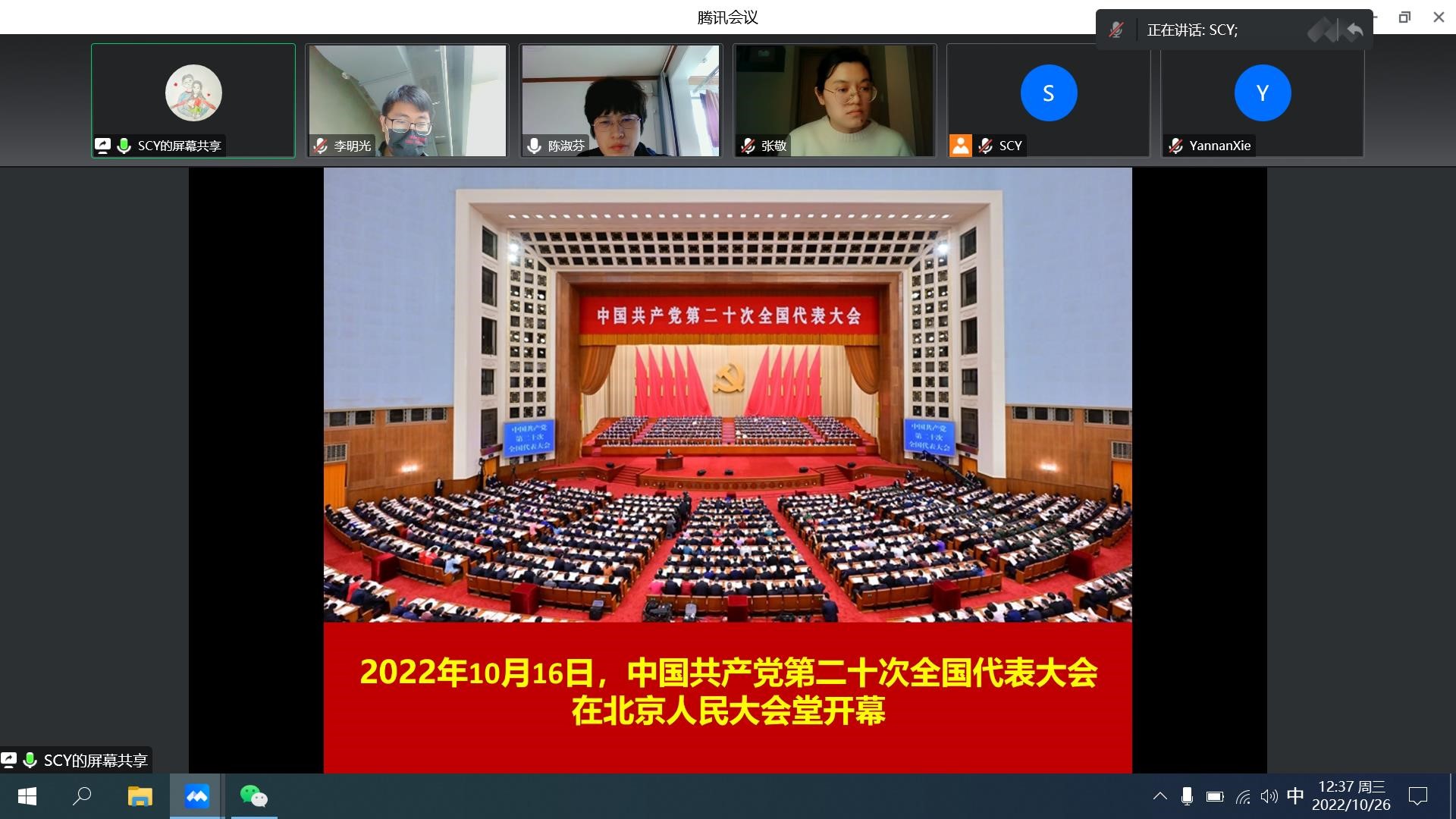Viewport: 1456px width, 819px height.
Task: Open File Explorer from the taskbar
Action: [140, 796]
